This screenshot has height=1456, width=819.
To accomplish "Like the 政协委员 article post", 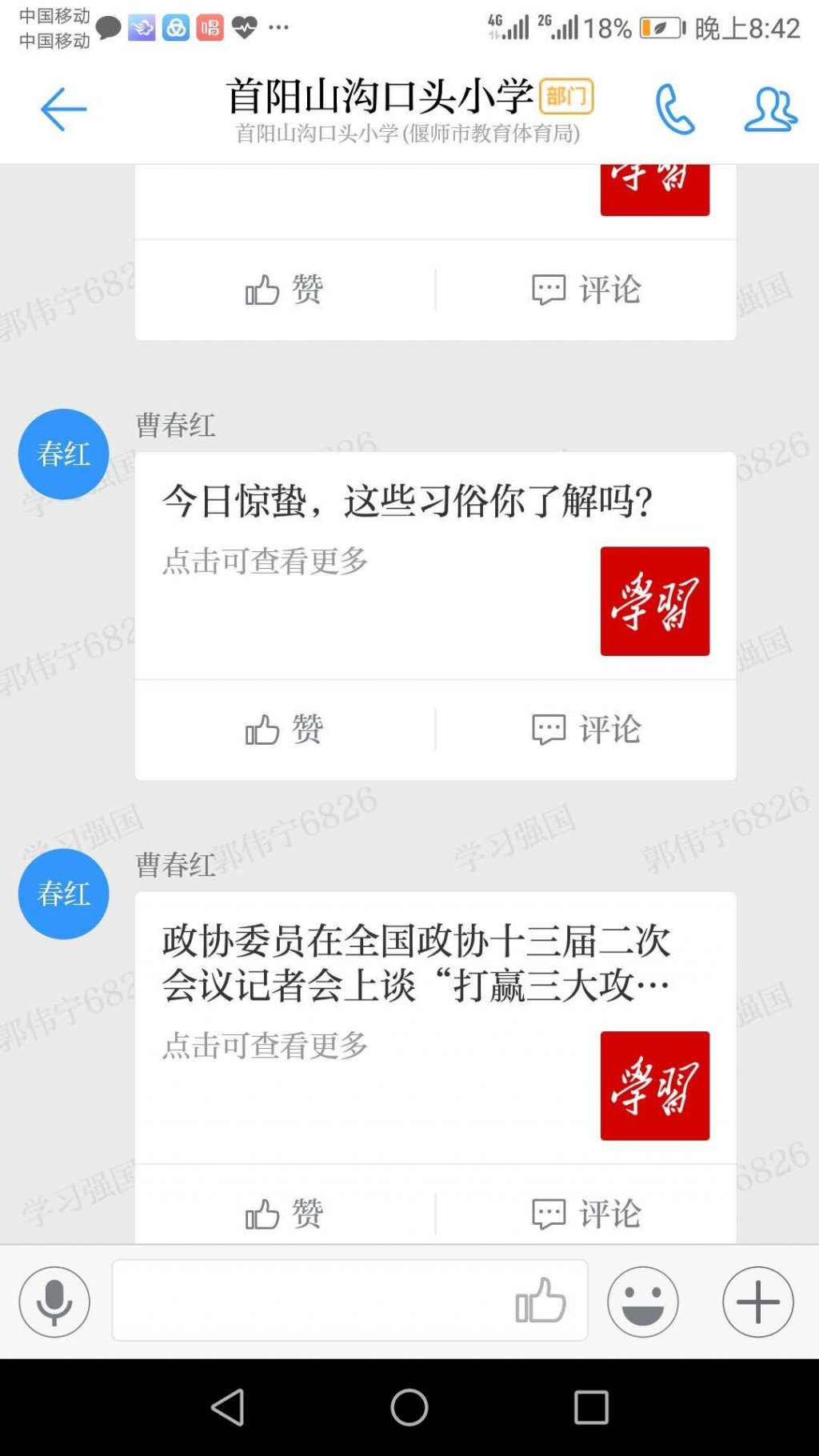I will [284, 1214].
